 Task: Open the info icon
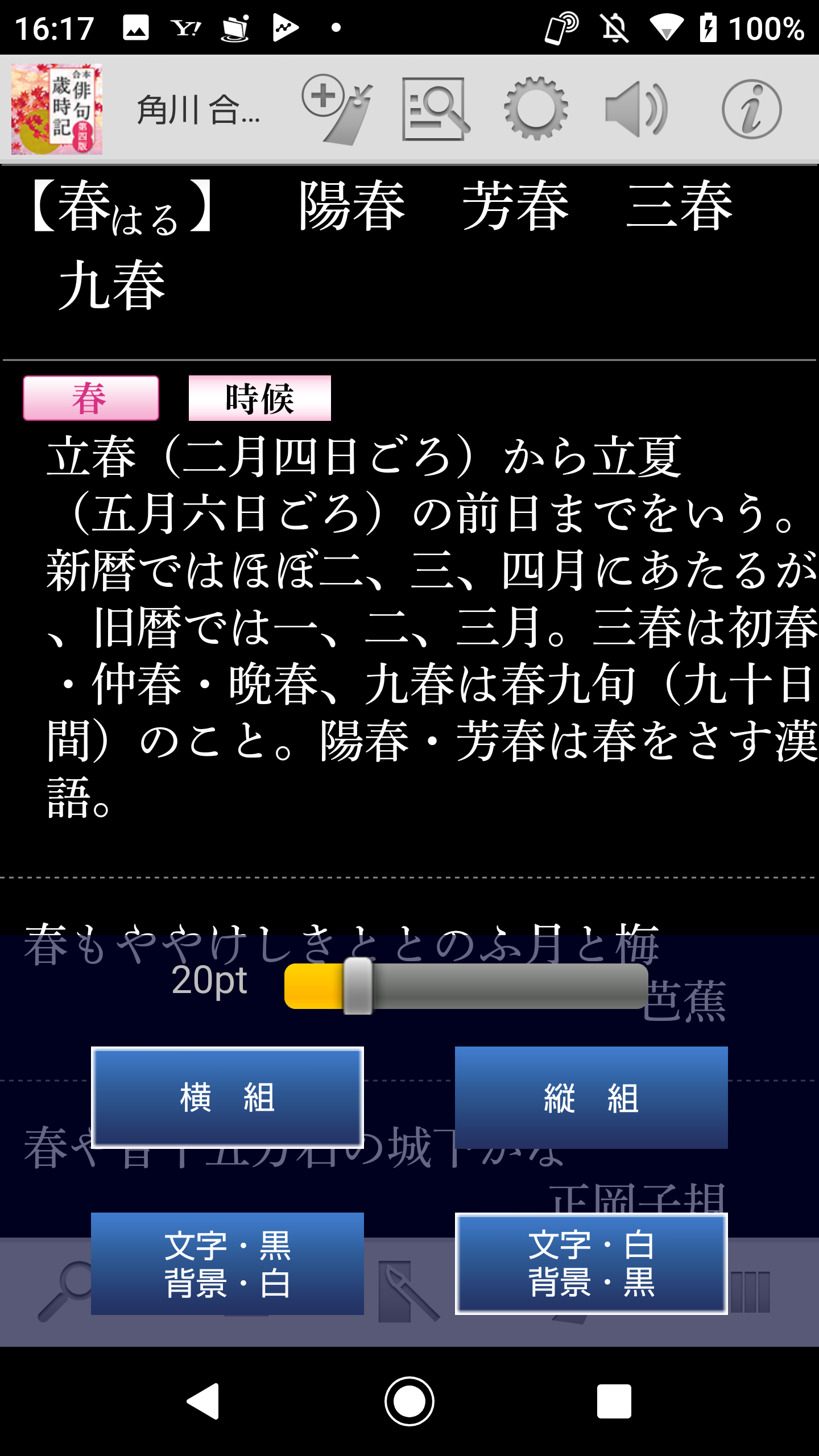tap(751, 109)
